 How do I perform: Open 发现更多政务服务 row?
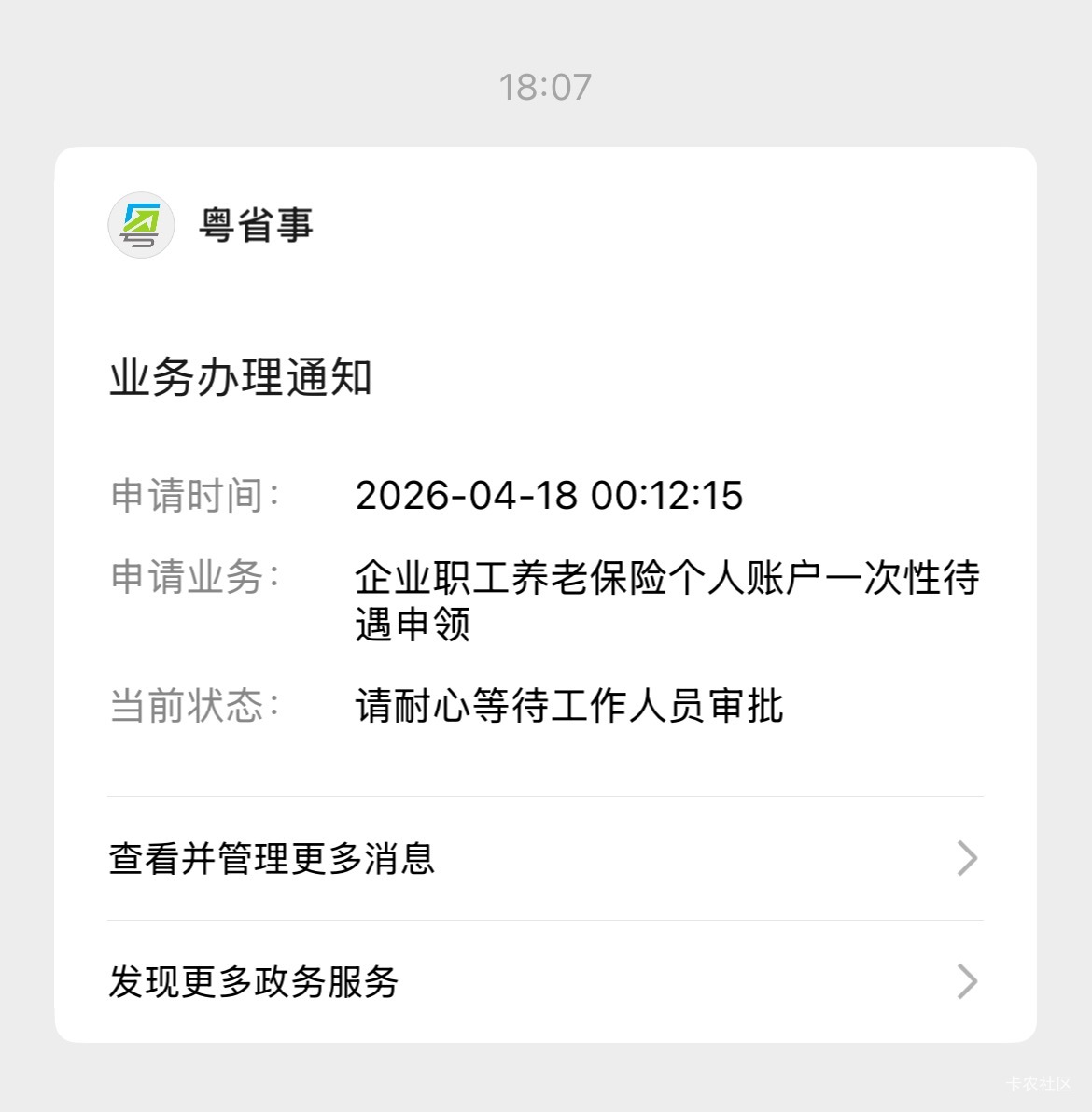(545, 982)
